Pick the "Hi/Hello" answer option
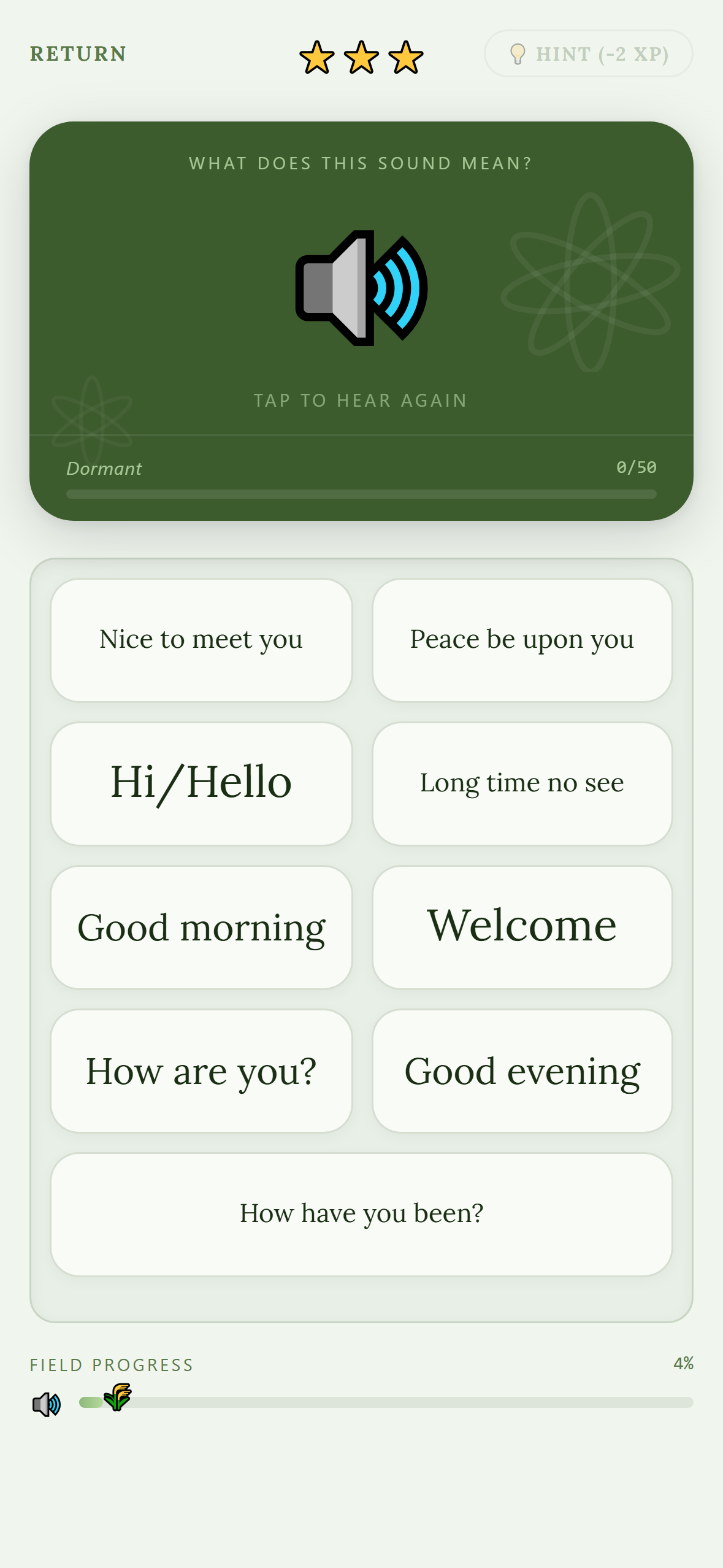Screen dimensions: 723x1568 (201, 783)
